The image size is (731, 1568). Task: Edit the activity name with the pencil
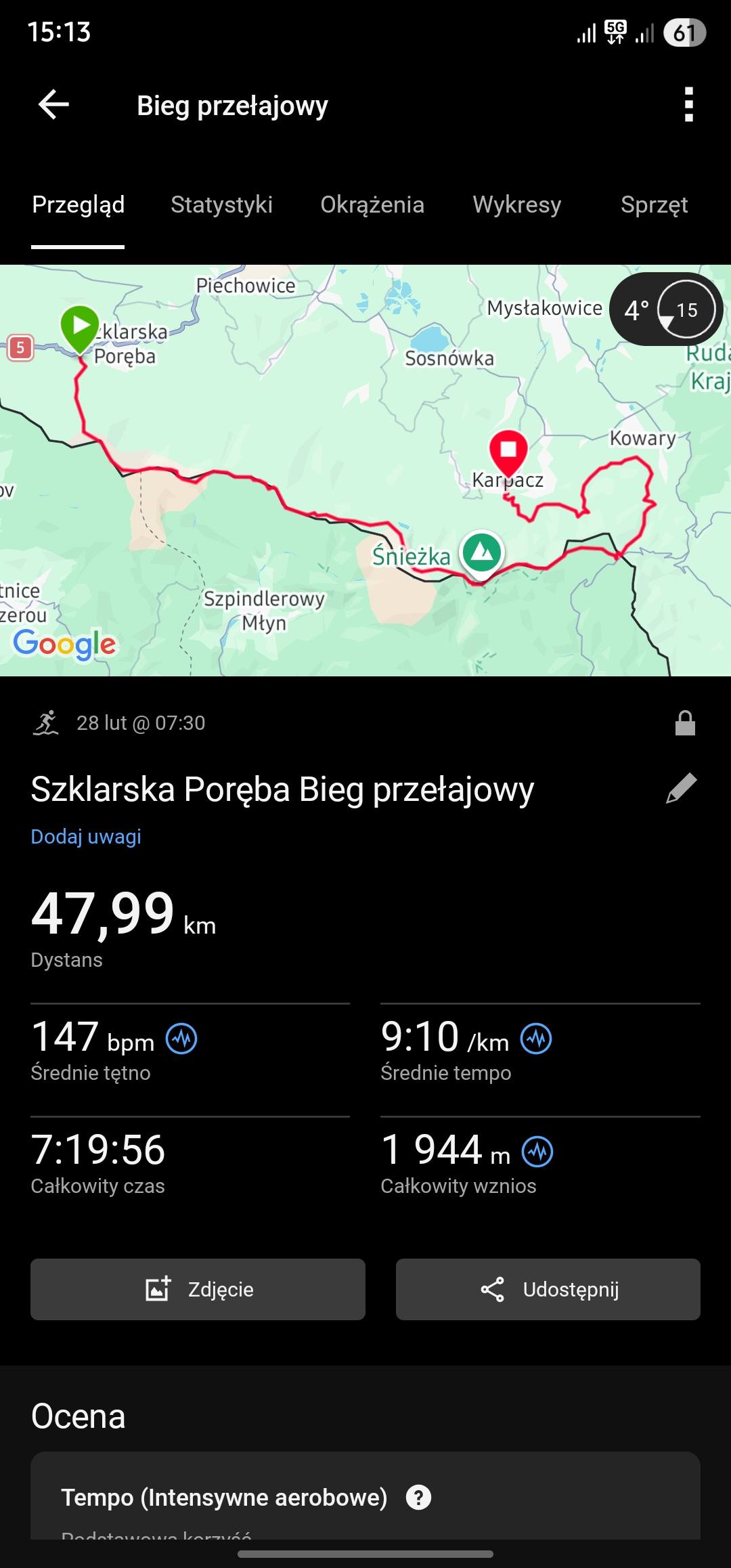pyautogui.click(x=681, y=789)
